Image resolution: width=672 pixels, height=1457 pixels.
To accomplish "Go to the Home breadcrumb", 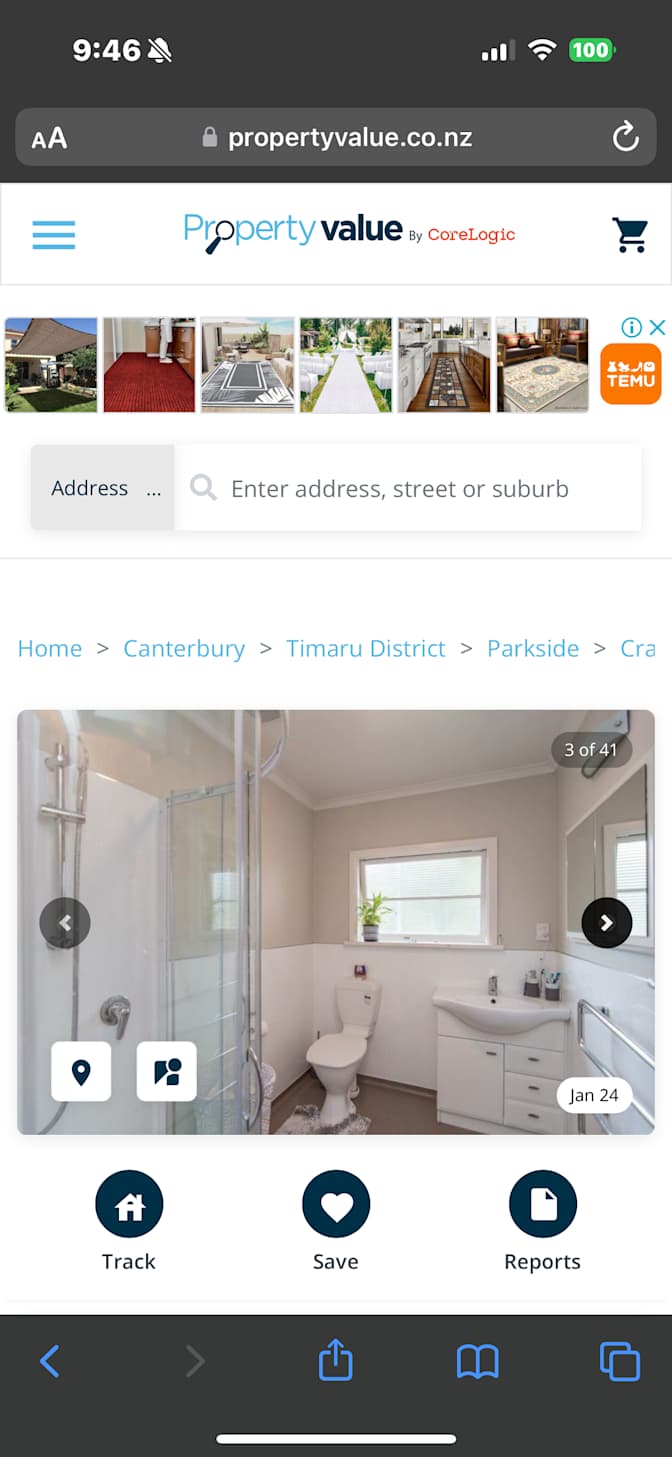I will (50, 648).
